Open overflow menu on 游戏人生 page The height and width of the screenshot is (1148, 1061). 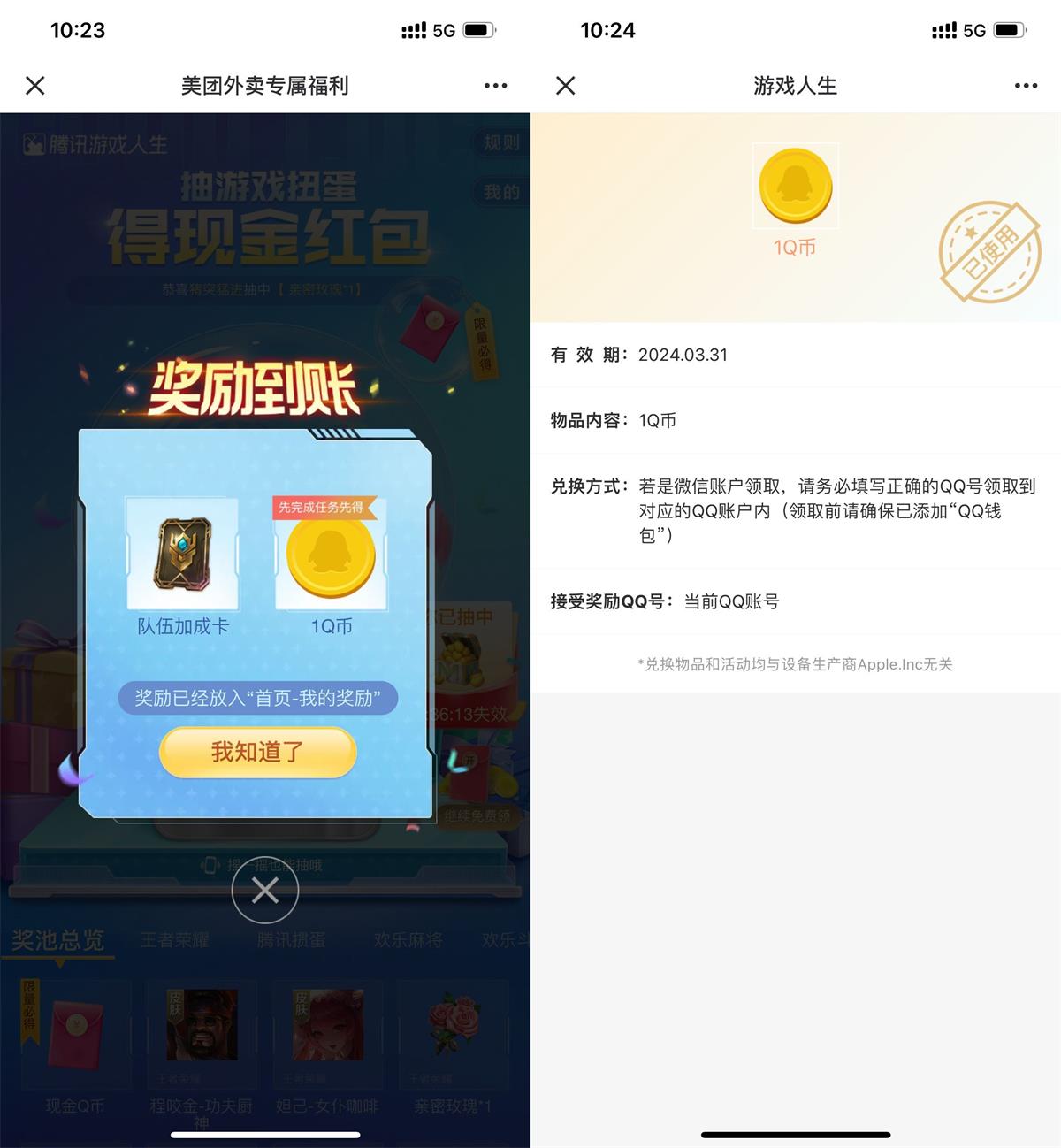(x=1026, y=86)
